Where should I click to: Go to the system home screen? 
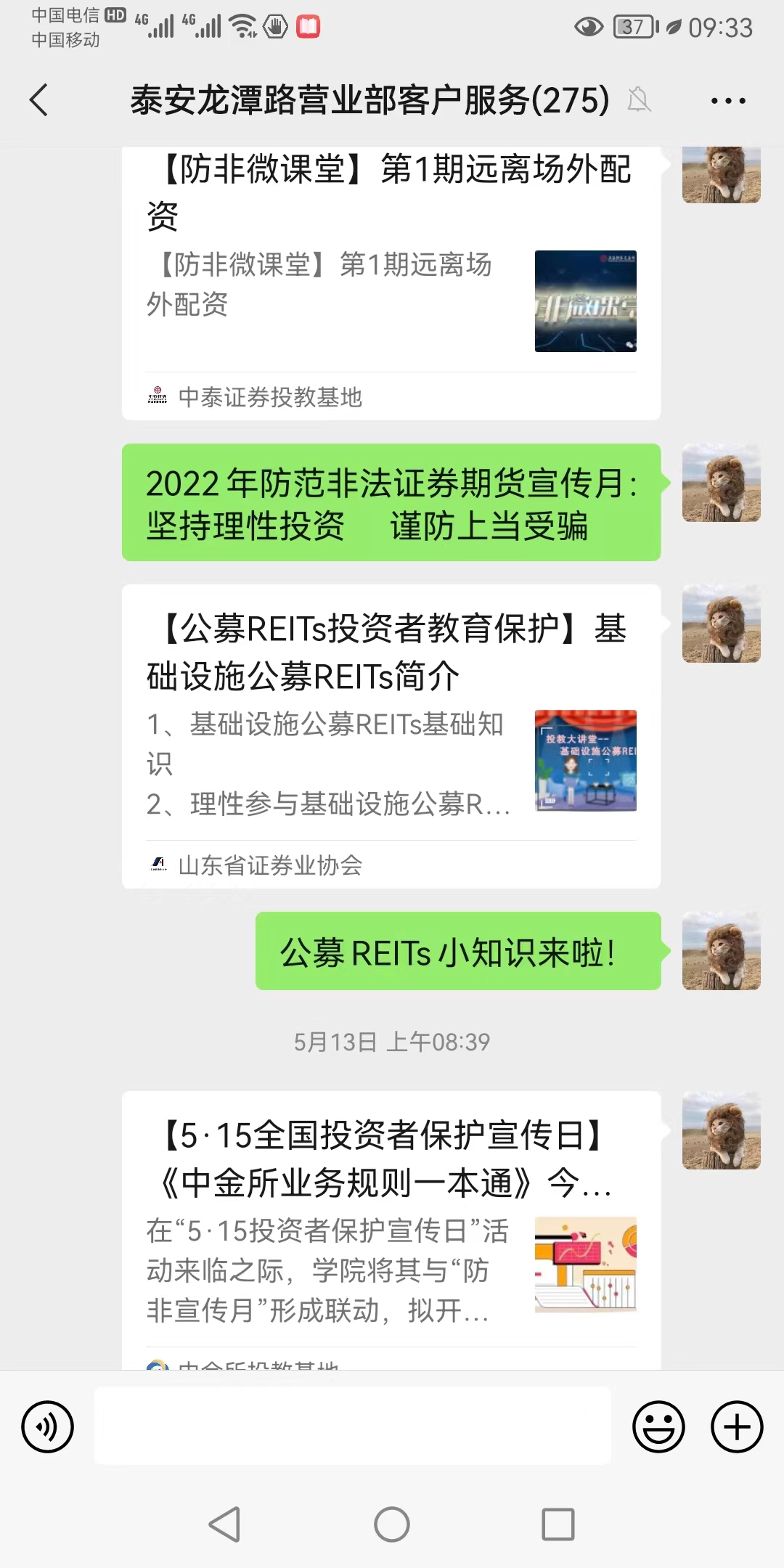coord(392,1524)
